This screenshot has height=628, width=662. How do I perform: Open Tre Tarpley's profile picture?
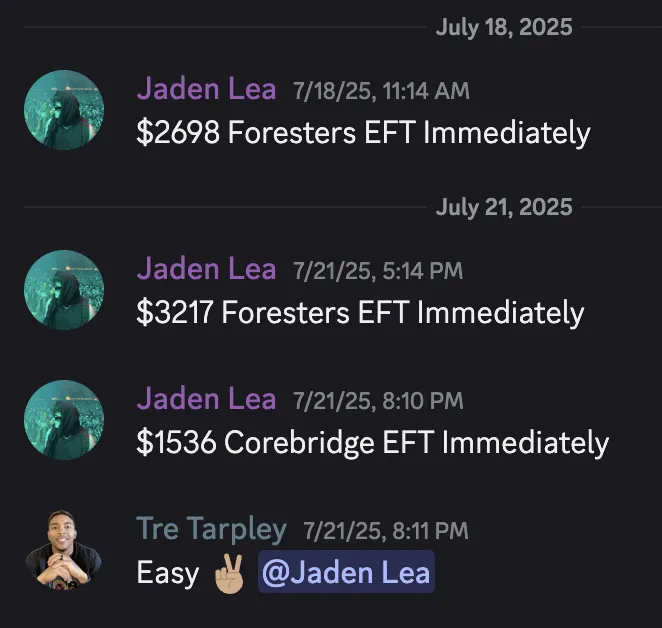click(64, 549)
